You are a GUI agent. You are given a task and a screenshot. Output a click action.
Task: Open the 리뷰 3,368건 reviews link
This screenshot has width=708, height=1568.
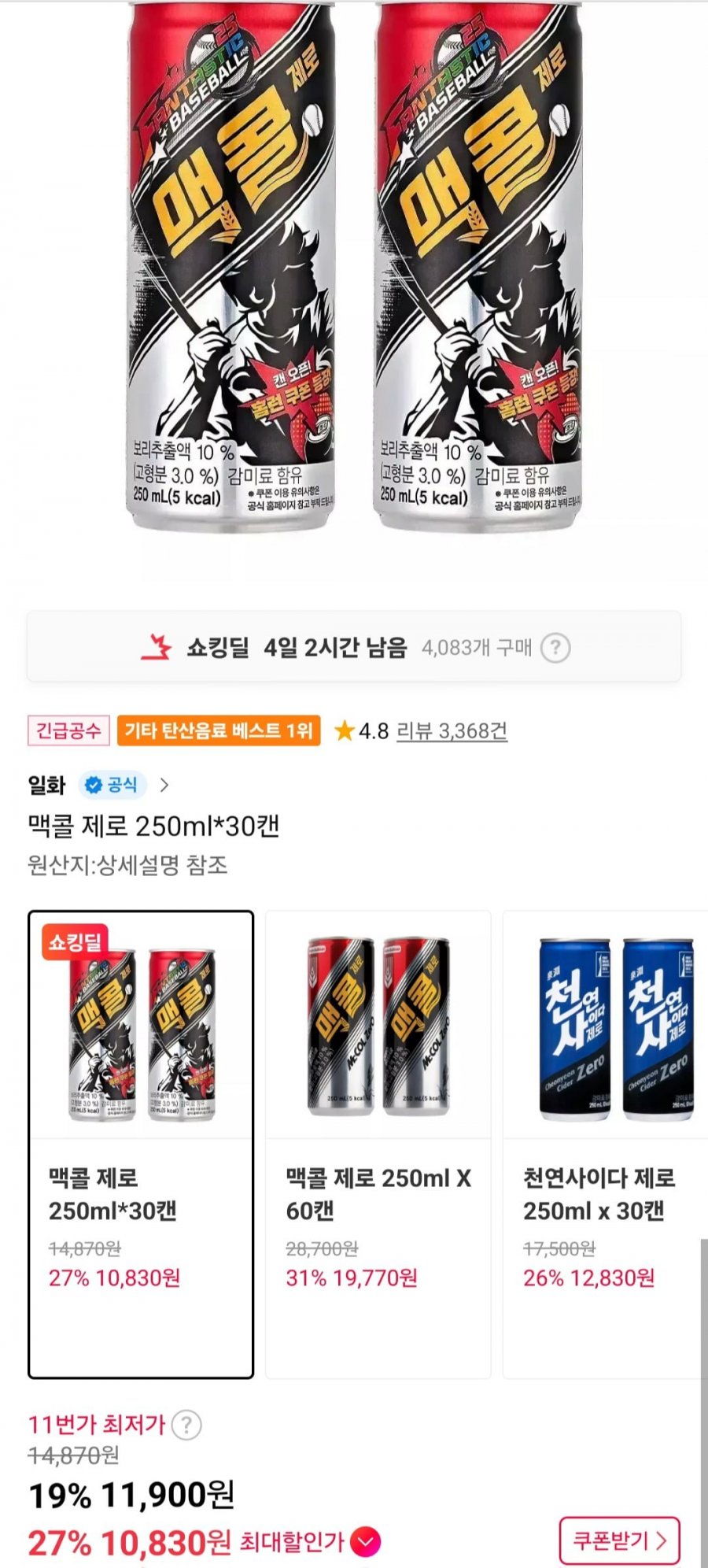click(x=452, y=731)
